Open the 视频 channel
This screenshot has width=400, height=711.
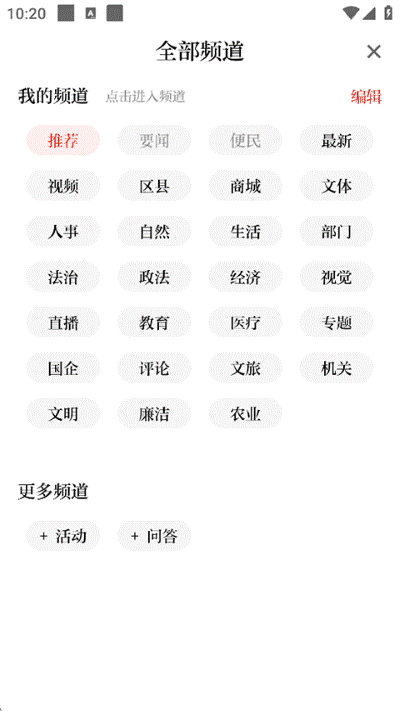(63, 186)
